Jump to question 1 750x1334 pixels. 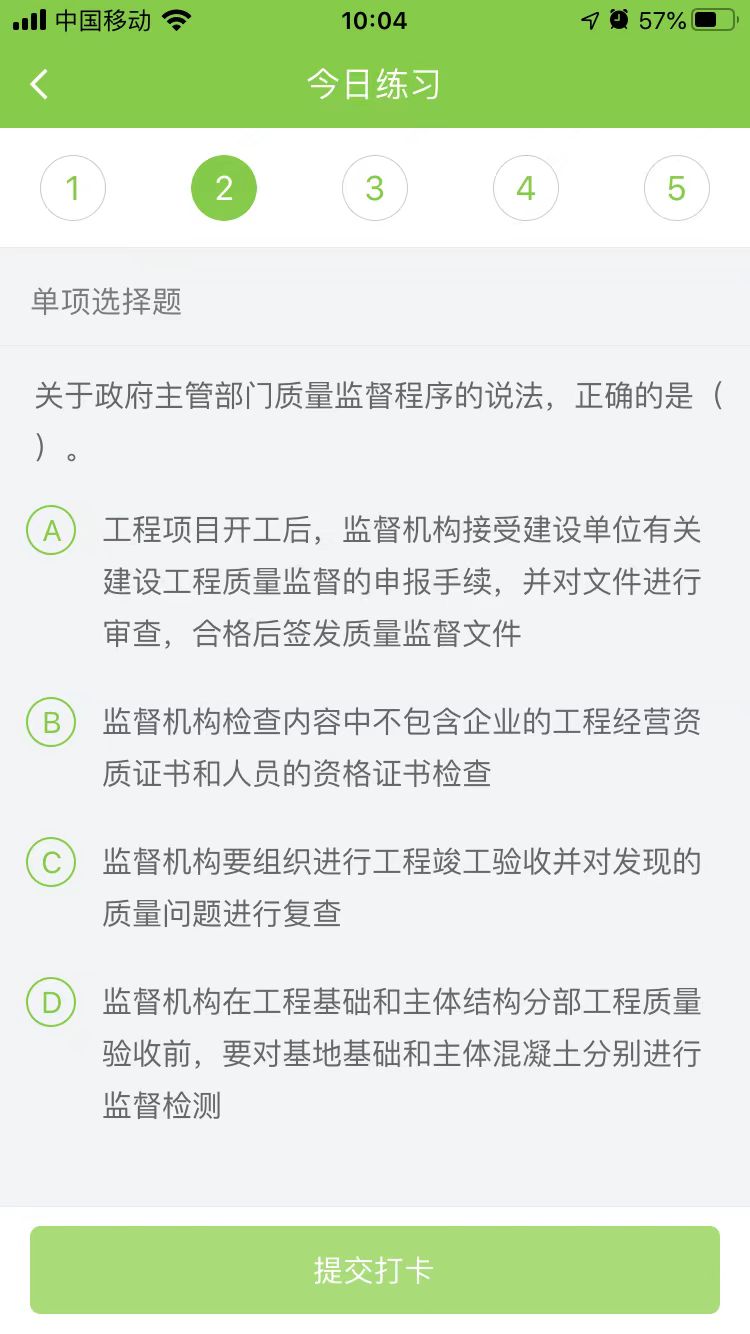coord(73,188)
